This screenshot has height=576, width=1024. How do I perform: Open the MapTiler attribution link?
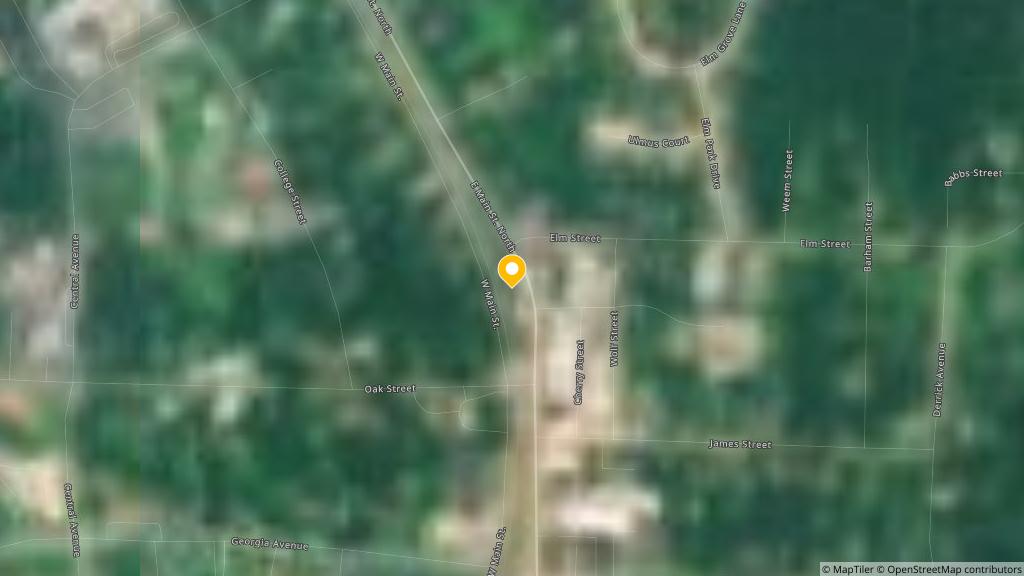[847, 569]
